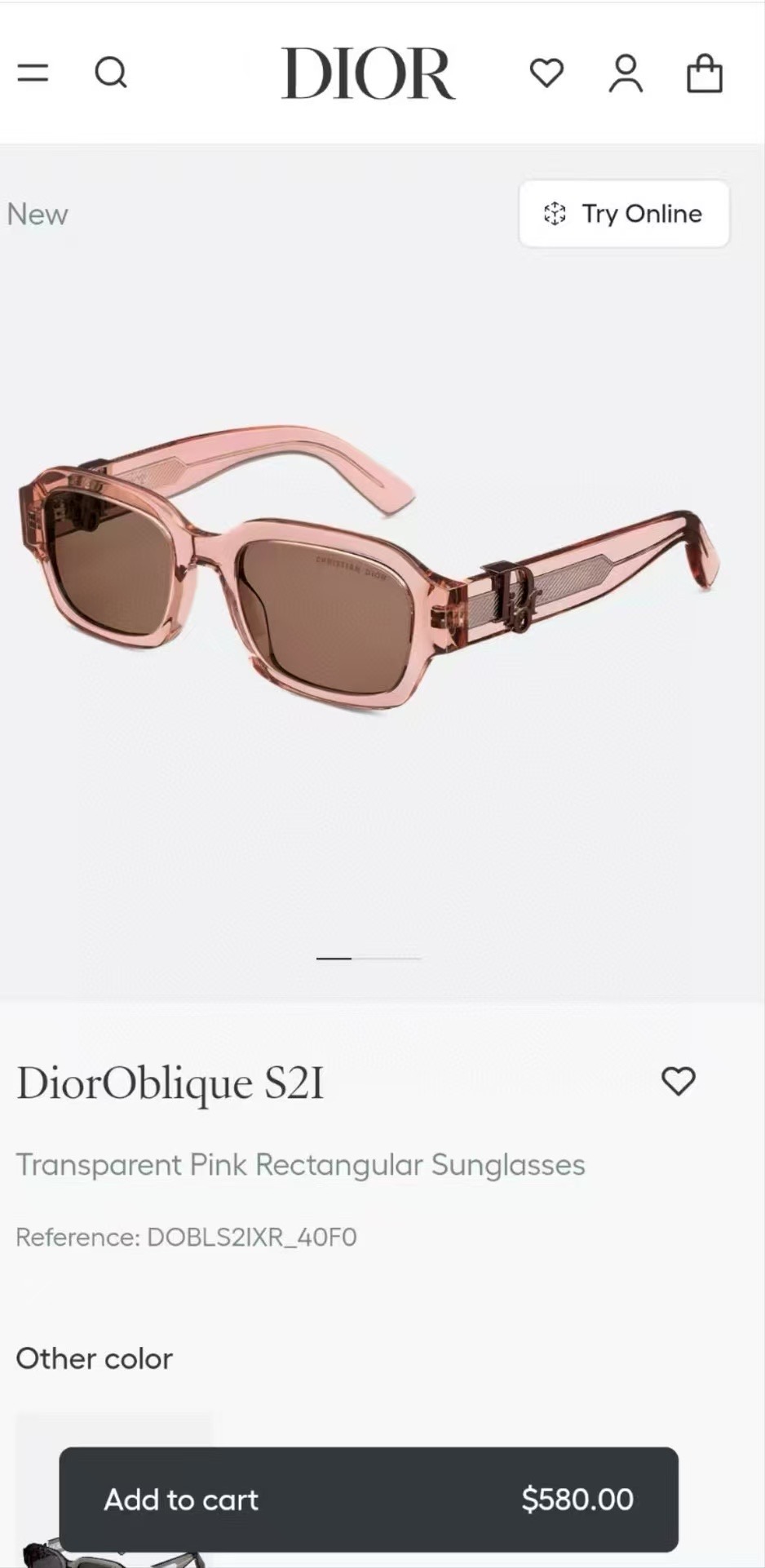Viewport: 765px width, 1568px height.
Task: Open the account profile icon
Action: [x=626, y=73]
